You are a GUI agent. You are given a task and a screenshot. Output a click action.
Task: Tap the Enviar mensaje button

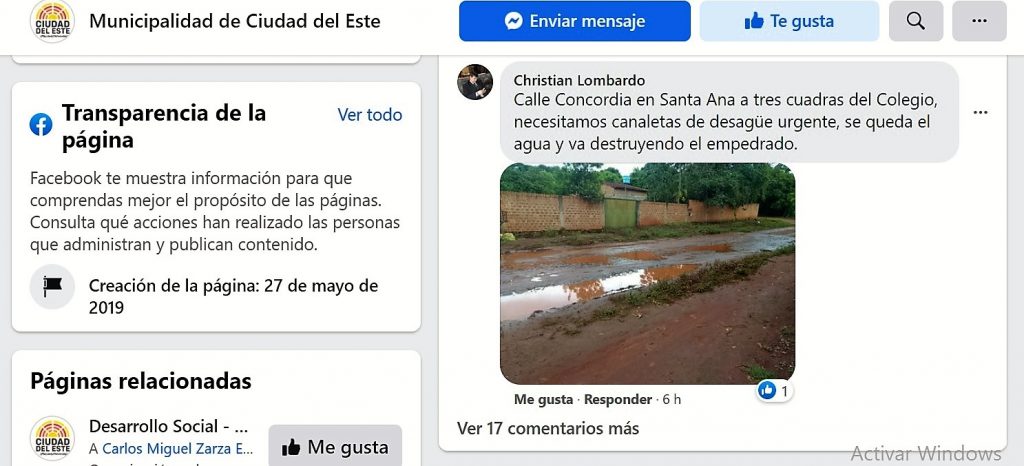[574, 21]
